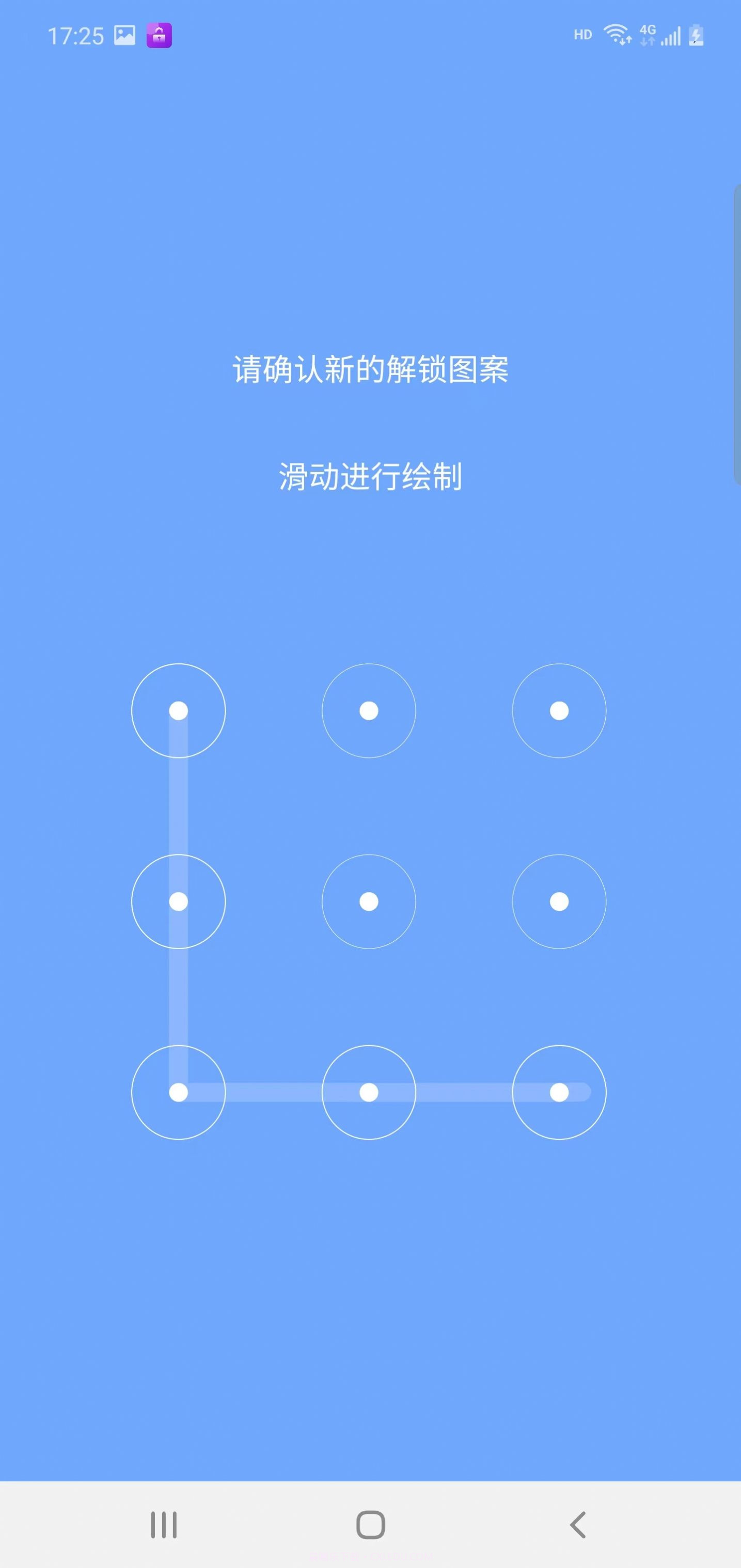
Task: Tap the bottom-left pattern dot
Action: click(x=178, y=1092)
